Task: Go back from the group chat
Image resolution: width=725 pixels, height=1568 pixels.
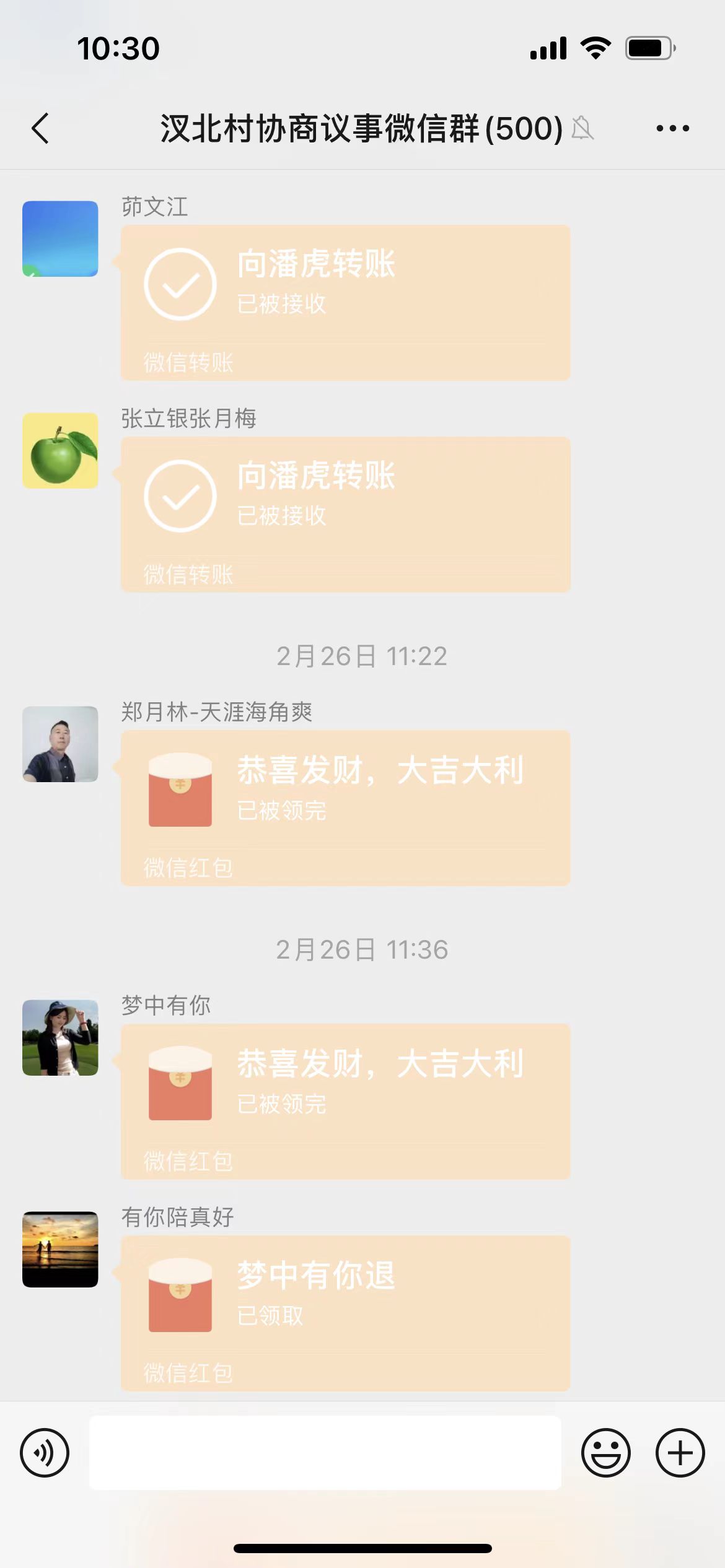Action: tap(41, 128)
